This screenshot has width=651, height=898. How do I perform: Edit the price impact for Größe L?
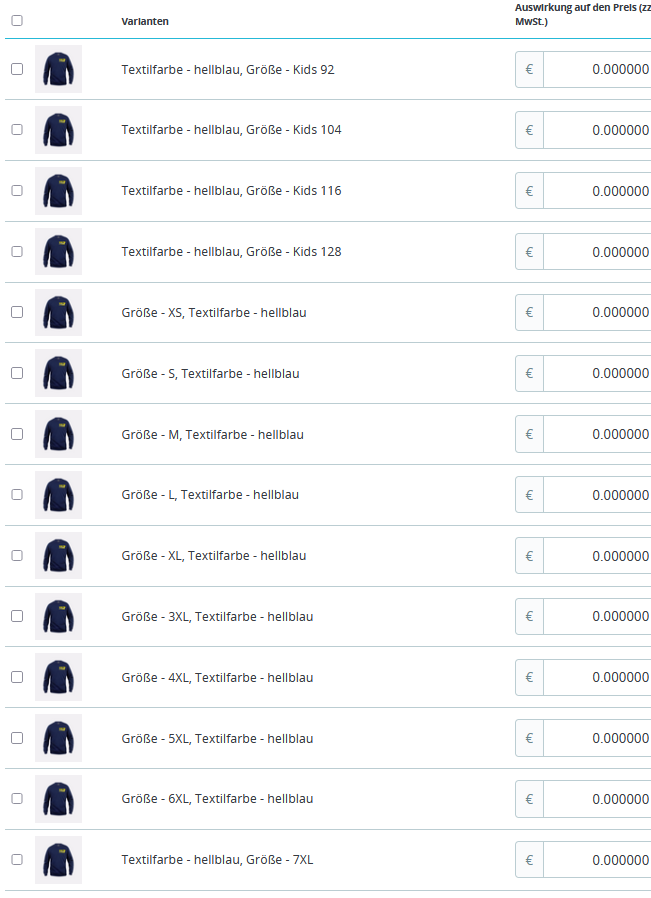(597, 495)
